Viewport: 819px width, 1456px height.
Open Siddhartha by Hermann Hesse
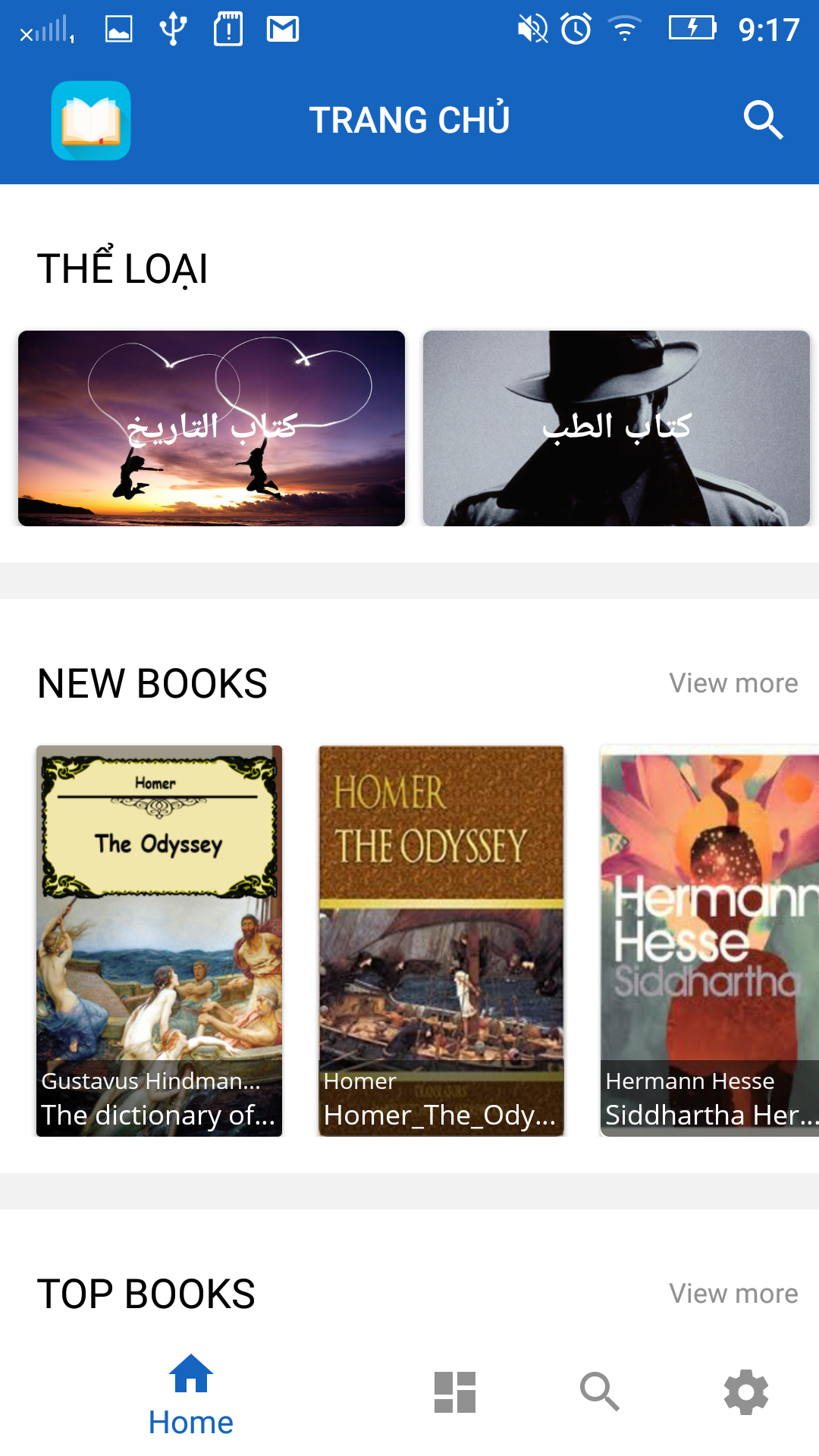tap(709, 940)
